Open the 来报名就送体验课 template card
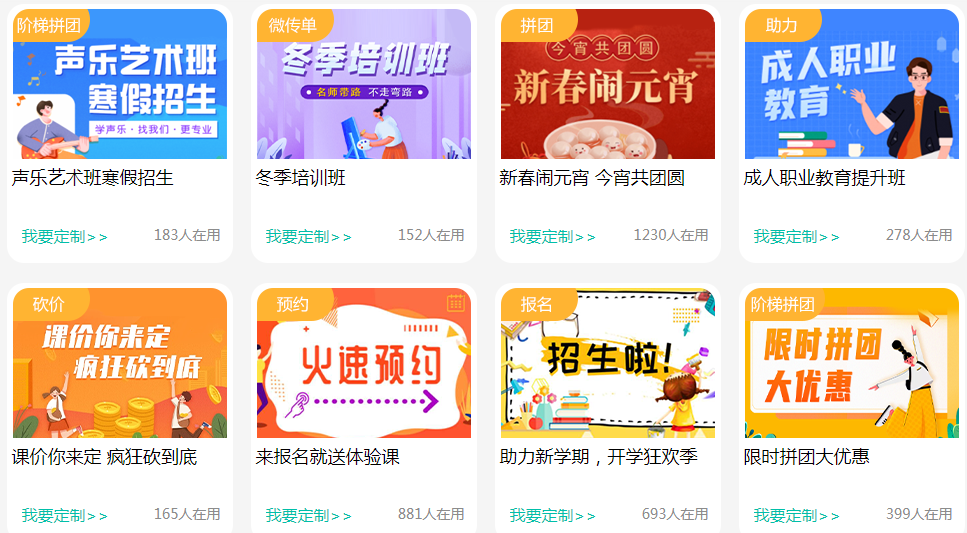 [364, 364]
